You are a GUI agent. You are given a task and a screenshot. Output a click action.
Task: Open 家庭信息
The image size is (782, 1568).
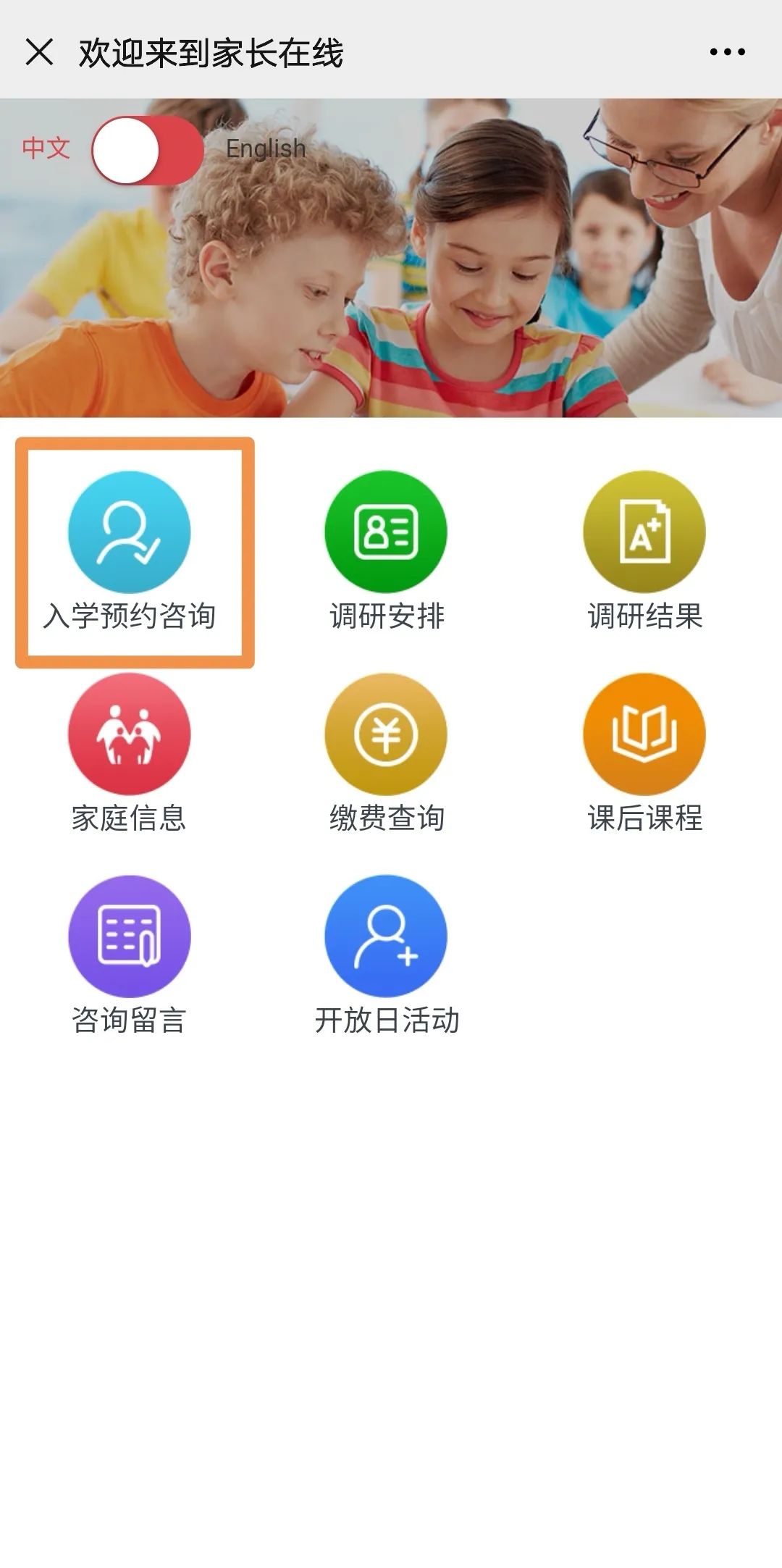point(130,753)
